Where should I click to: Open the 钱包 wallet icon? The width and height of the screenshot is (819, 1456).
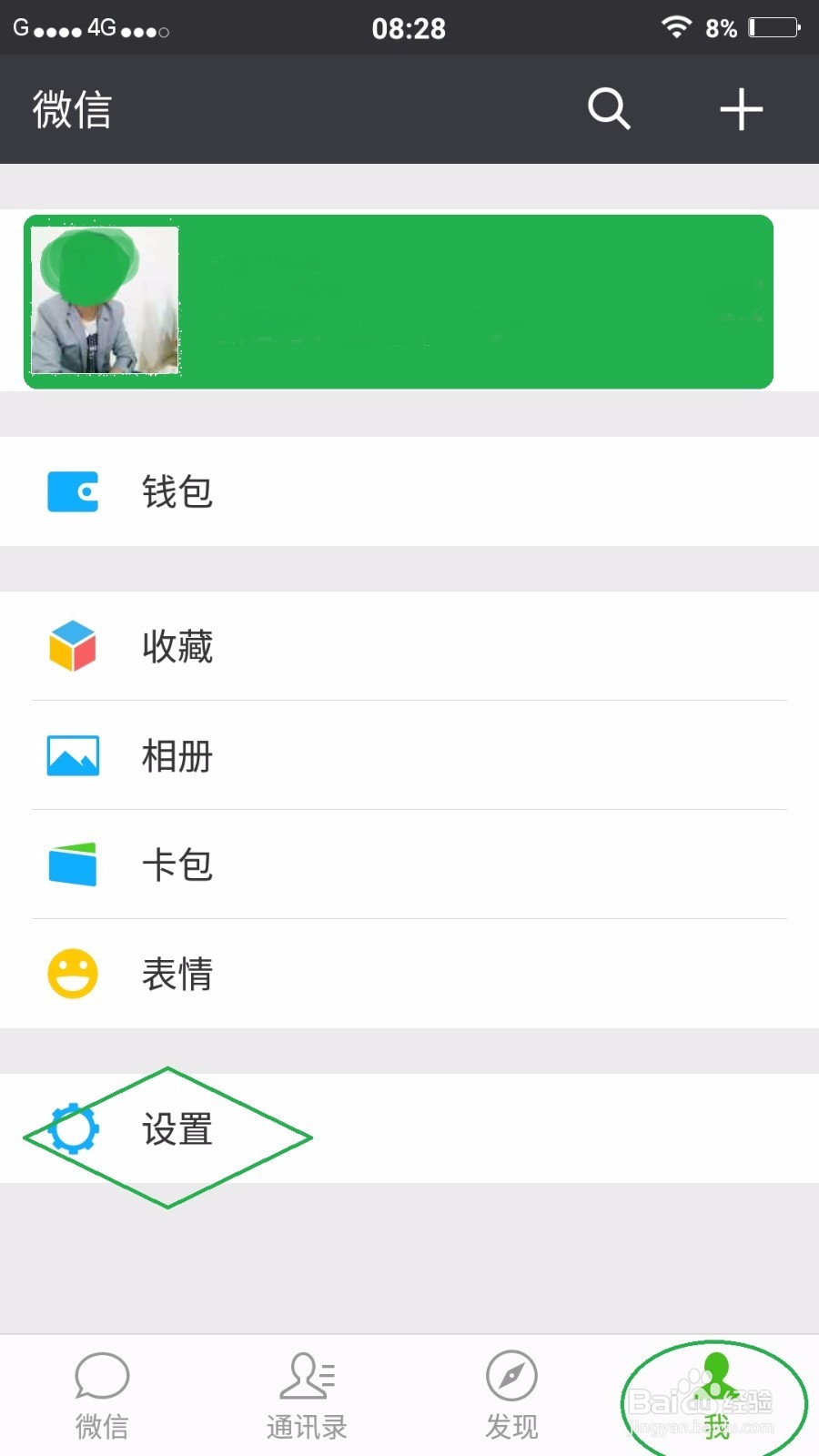tap(73, 491)
